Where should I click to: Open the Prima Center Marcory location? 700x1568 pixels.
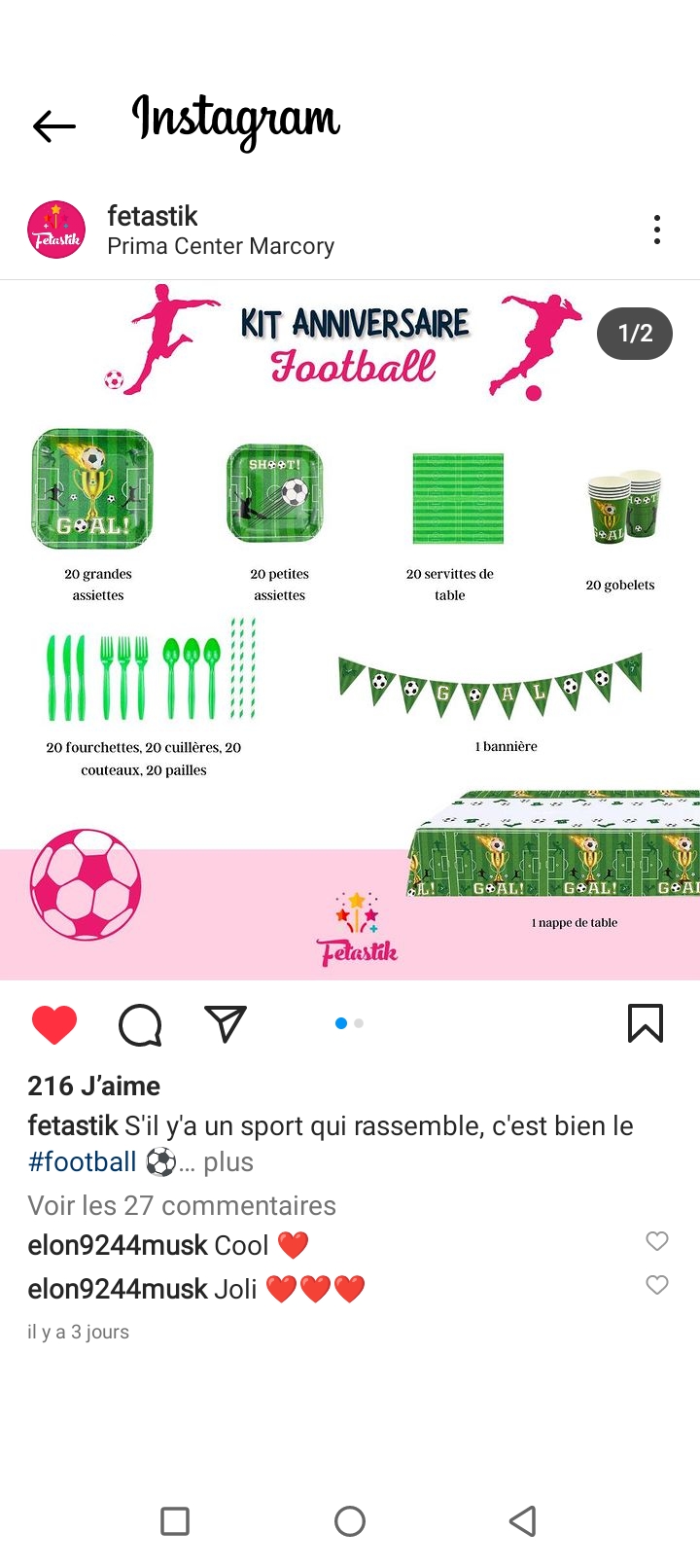tap(221, 246)
